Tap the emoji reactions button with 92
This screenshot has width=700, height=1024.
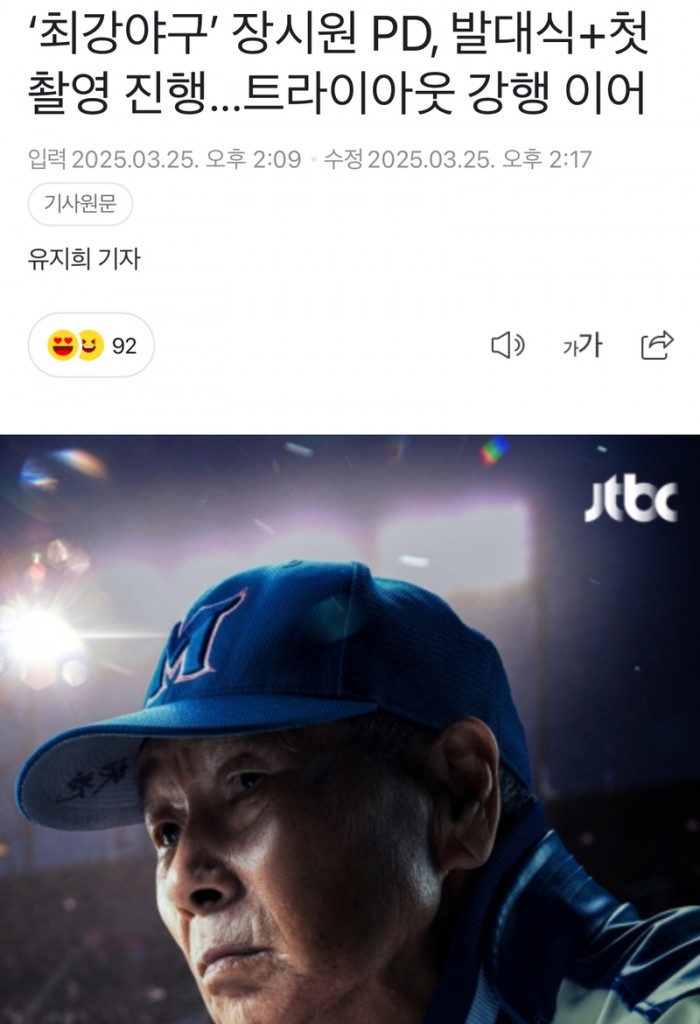(x=92, y=346)
